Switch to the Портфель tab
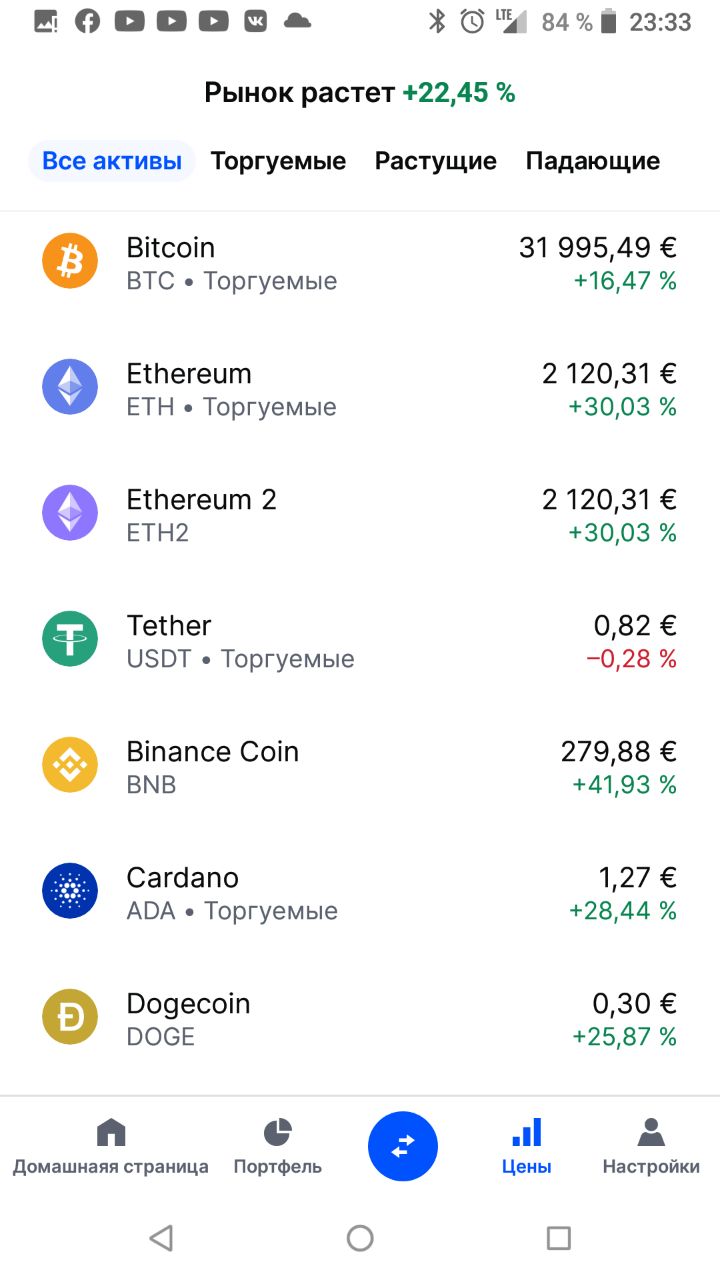The height and width of the screenshot is (1280, 720). 278,1148
